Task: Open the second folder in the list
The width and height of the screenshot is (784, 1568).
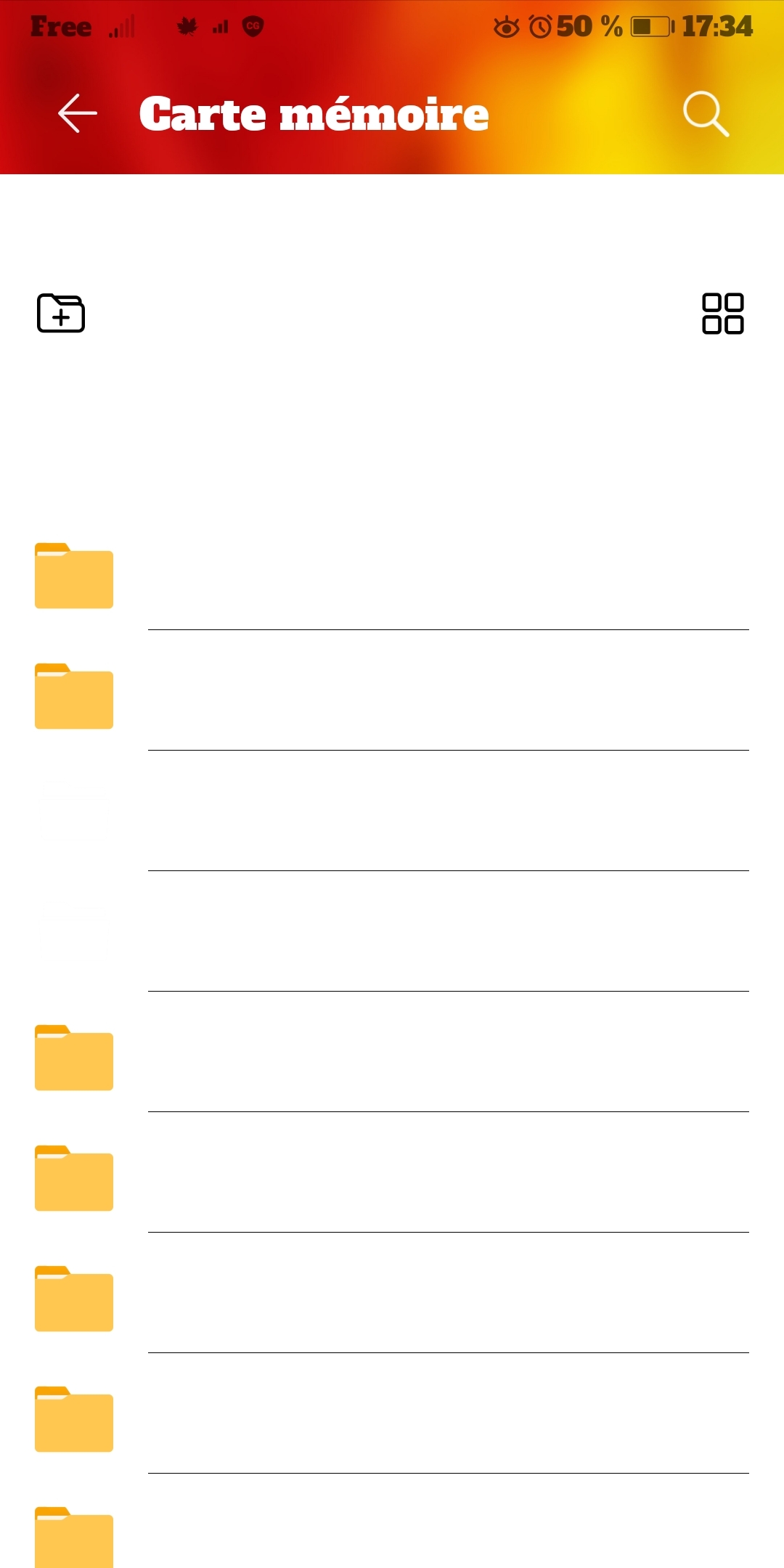Action: 73,696
